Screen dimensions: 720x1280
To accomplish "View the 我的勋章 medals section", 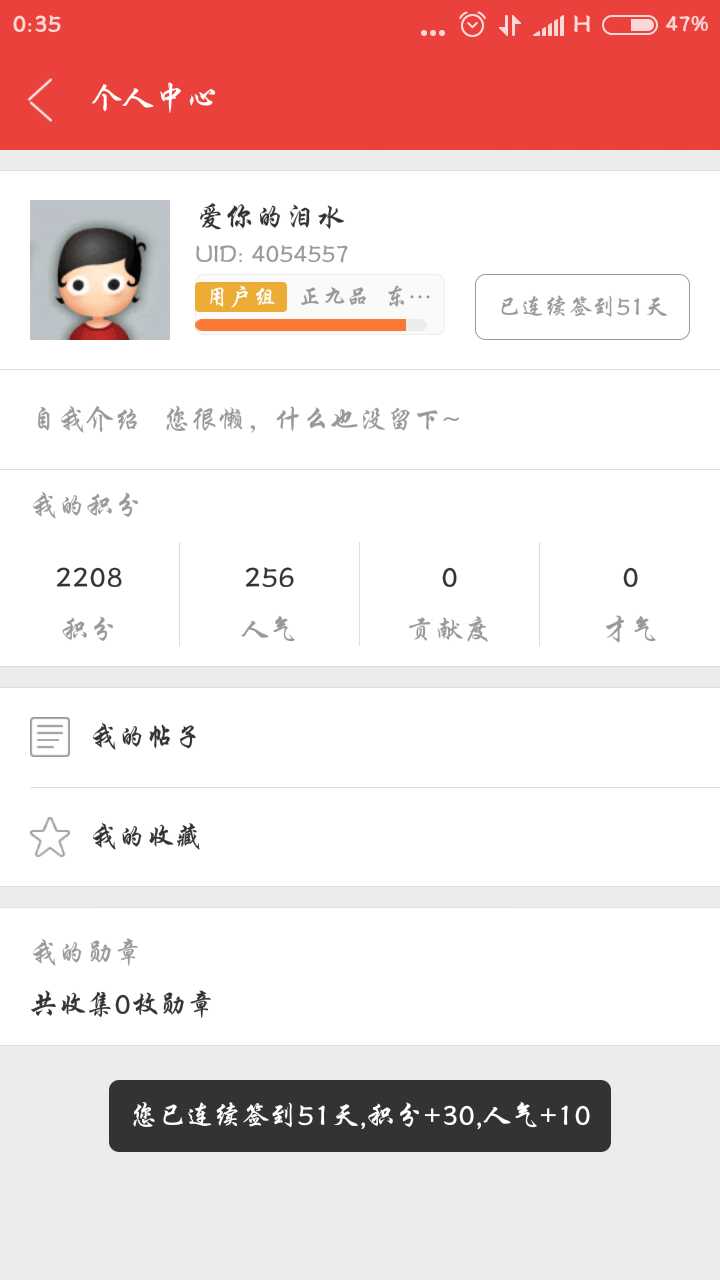I will point(360,977).
